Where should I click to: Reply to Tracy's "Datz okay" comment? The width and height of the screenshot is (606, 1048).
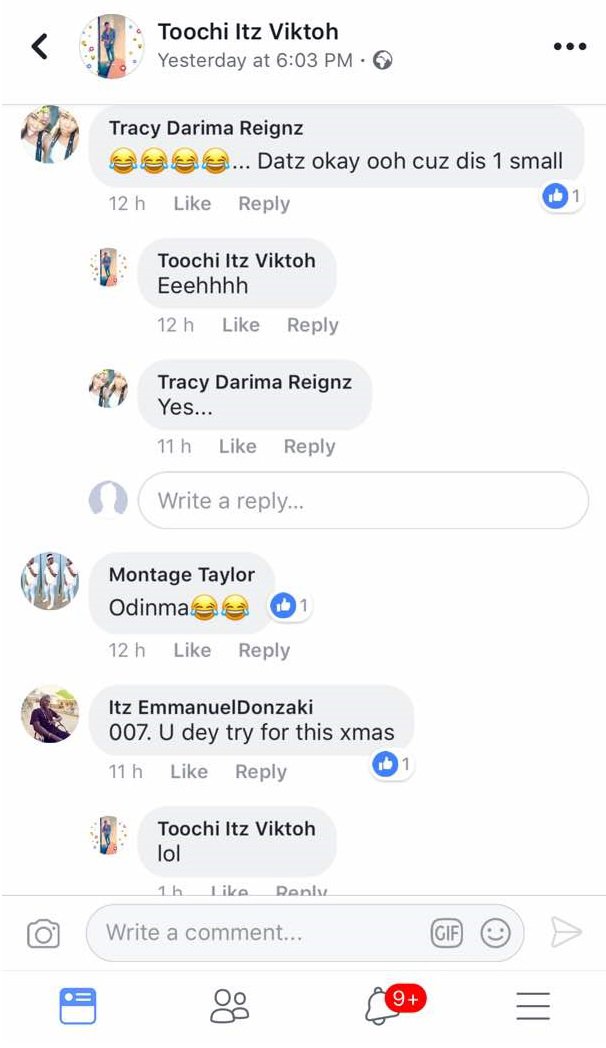264,203
